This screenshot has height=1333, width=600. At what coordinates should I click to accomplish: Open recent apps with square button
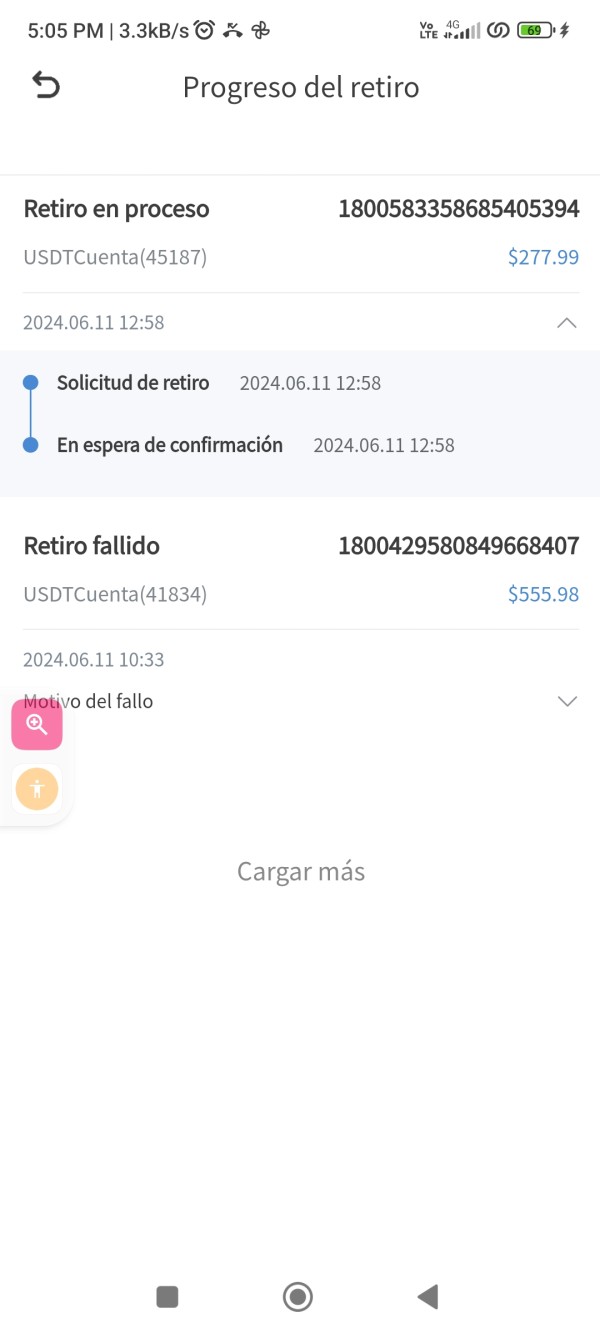pos(167,1297)
